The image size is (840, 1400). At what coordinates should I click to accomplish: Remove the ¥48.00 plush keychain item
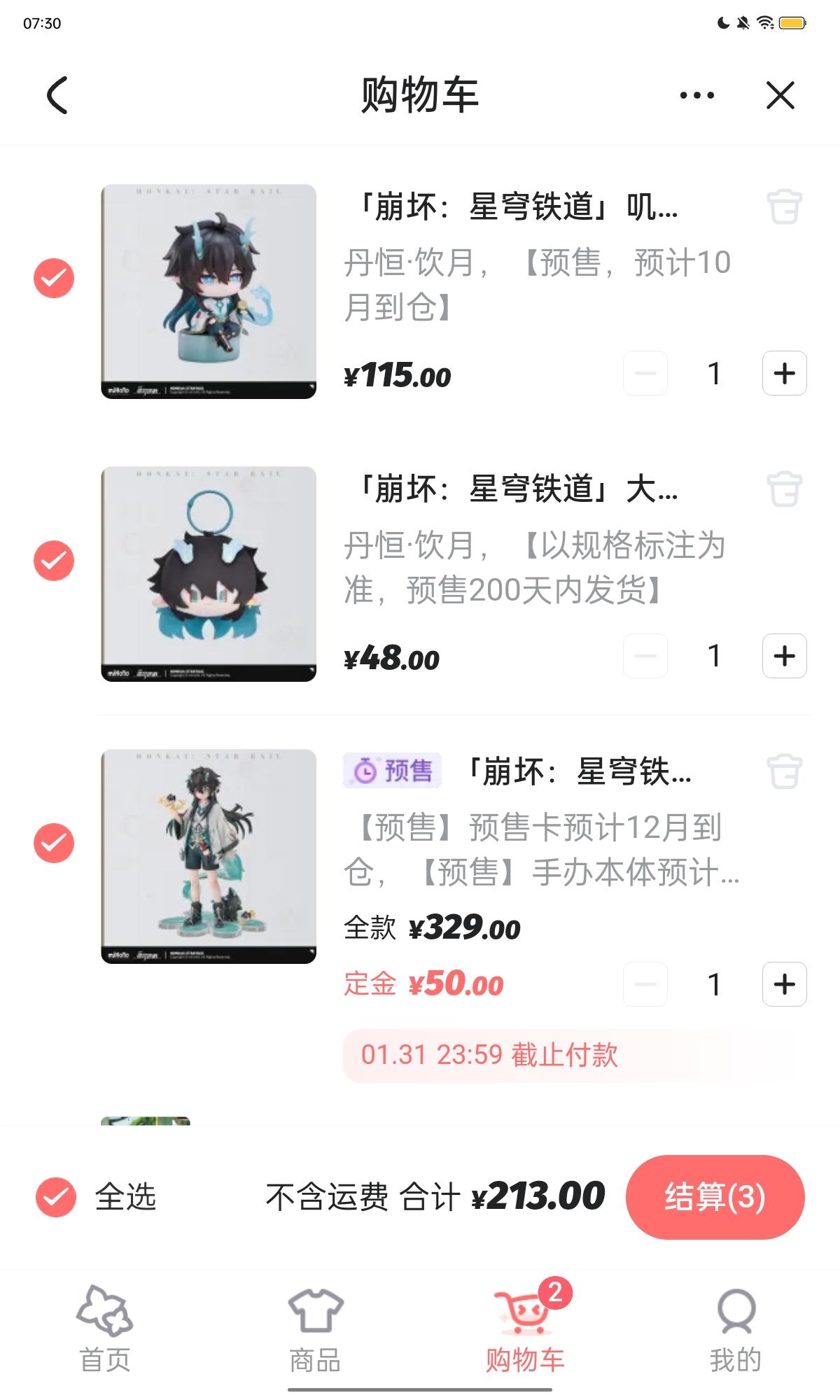pos(784,489)
